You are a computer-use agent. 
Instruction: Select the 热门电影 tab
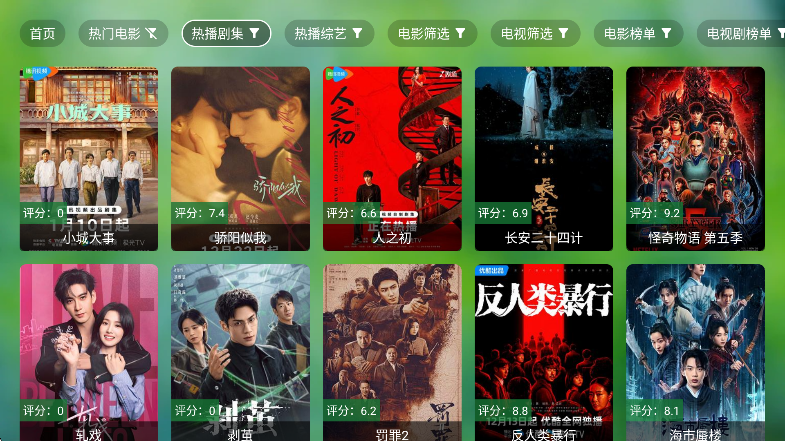point(123,33)
